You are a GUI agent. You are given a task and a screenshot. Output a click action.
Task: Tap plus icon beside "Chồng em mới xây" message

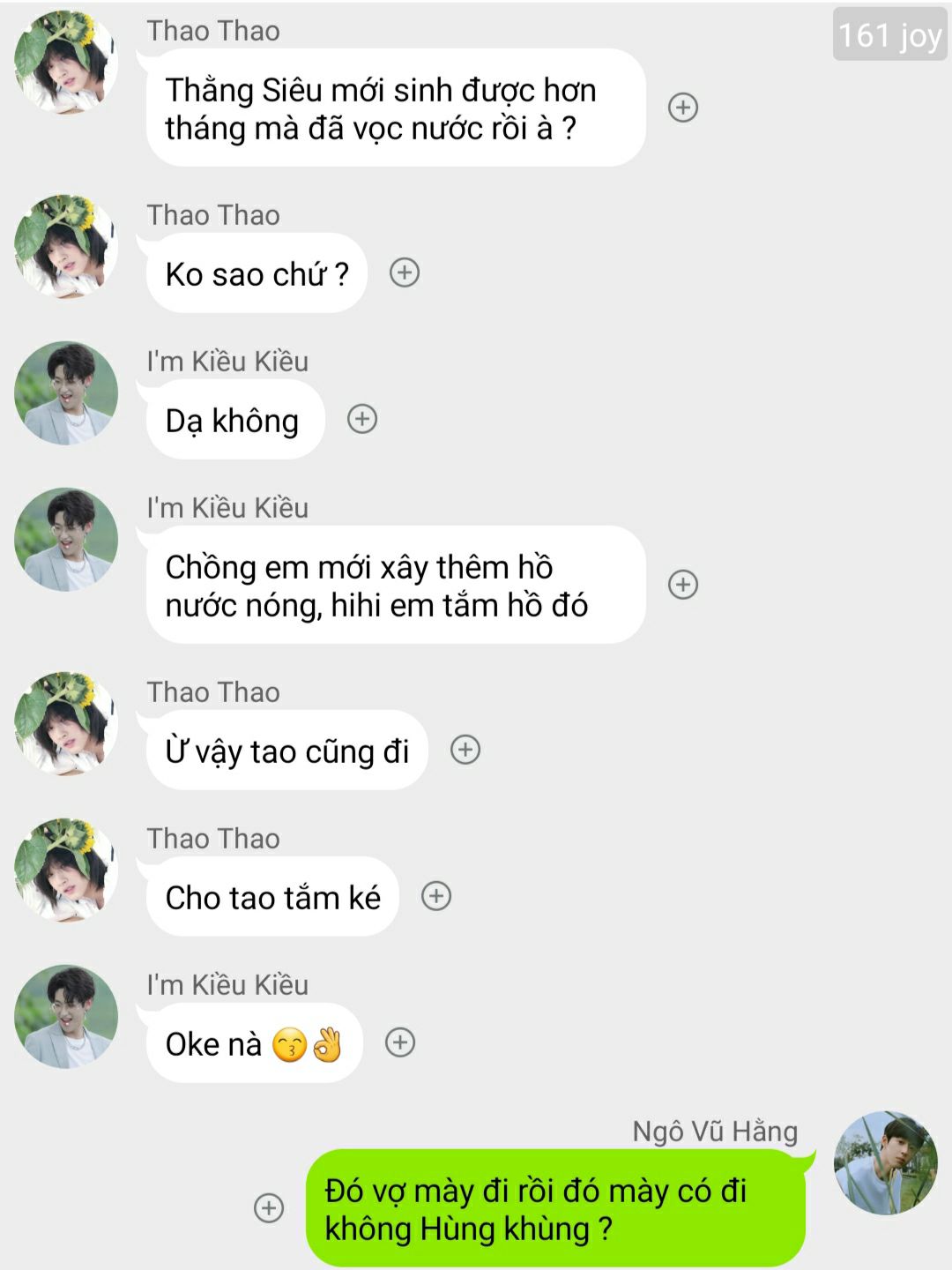click(683, 585)
